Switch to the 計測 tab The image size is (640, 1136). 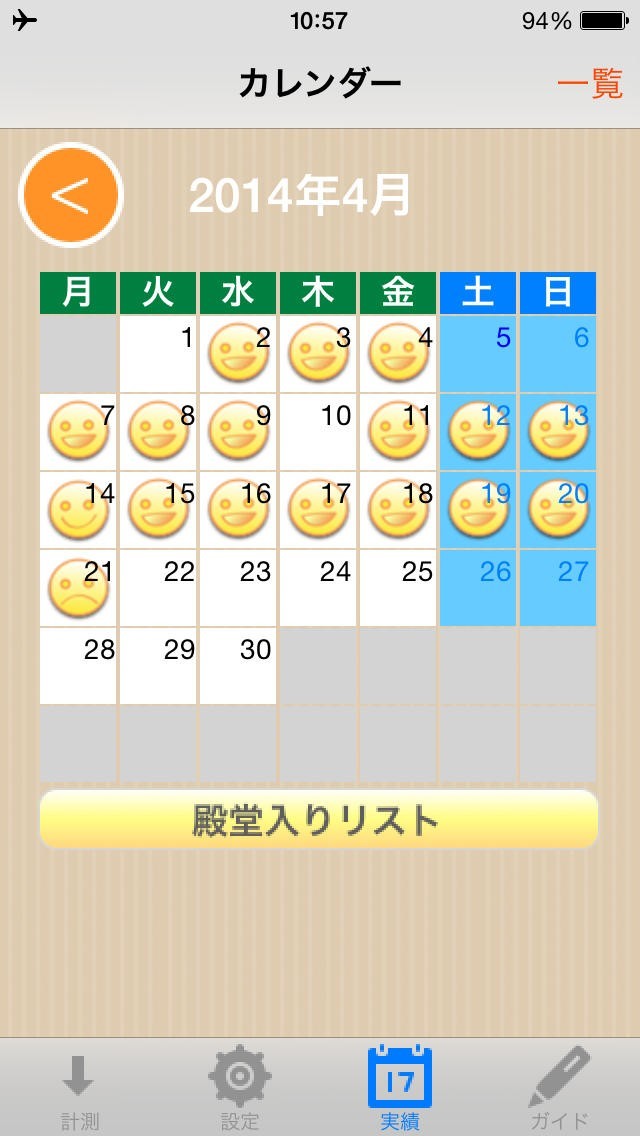point(78,1090)
